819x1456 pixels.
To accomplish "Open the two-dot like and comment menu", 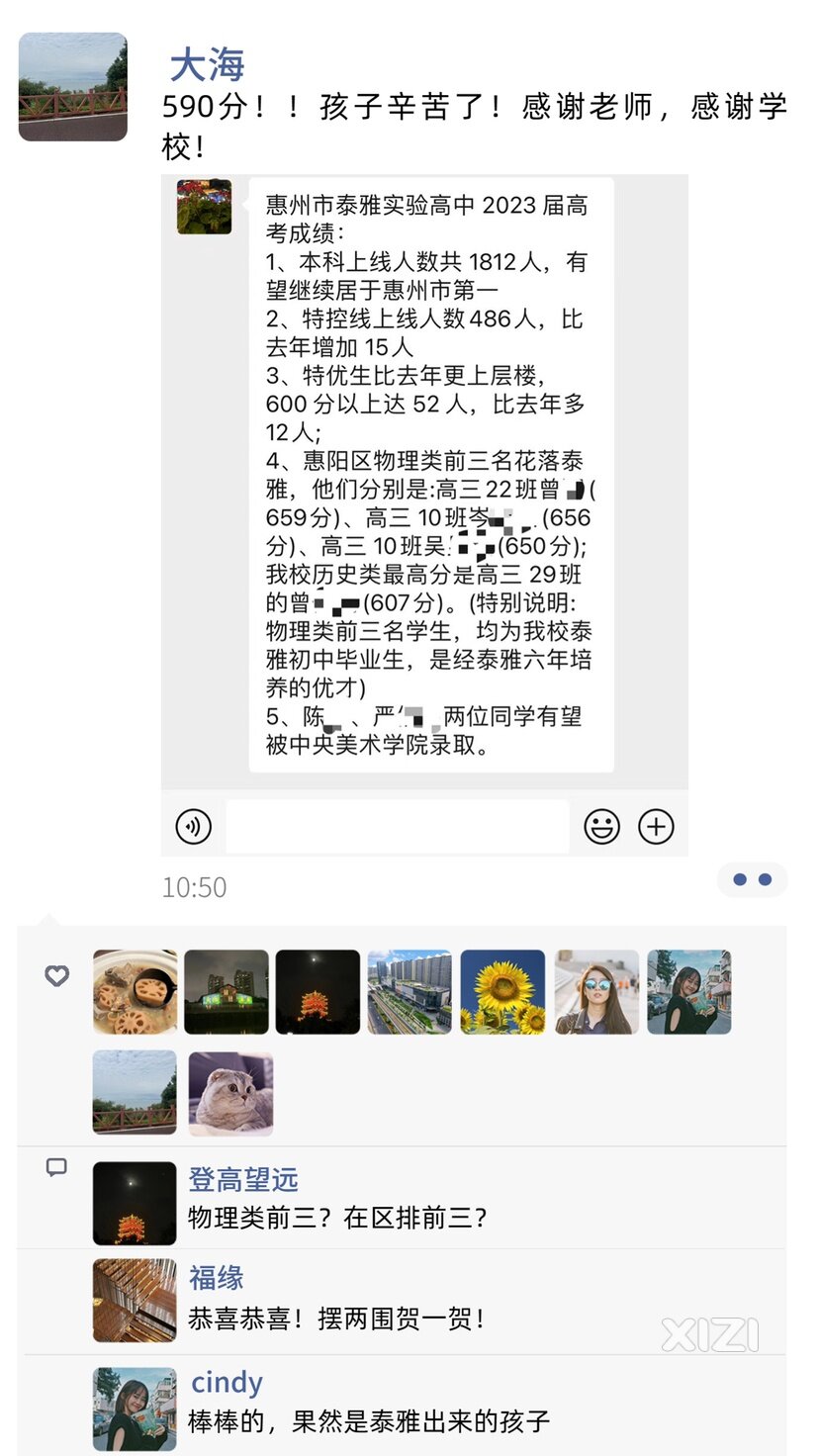I will [x=752, y=879].
